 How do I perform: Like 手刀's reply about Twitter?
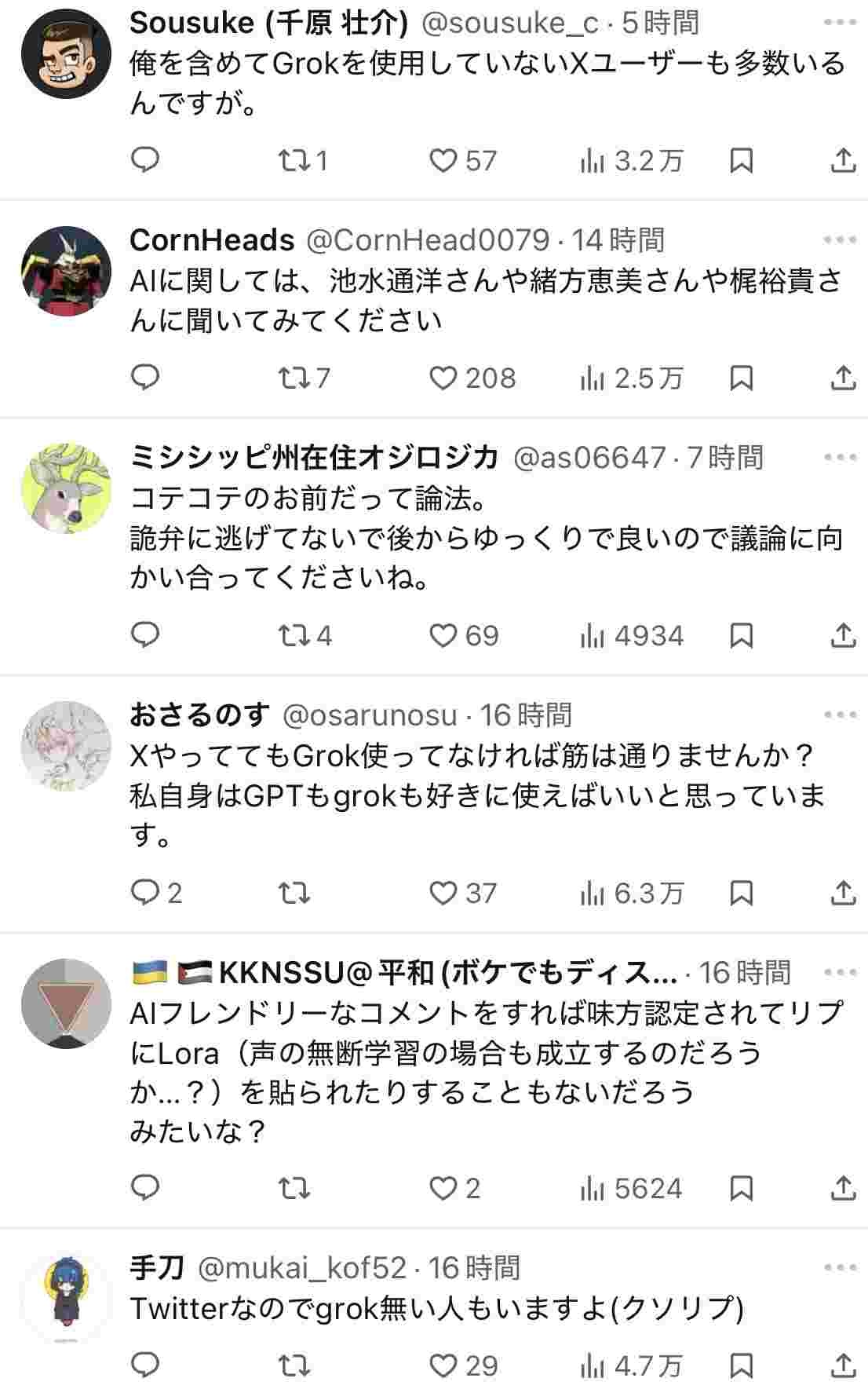tap(443, 1365)
